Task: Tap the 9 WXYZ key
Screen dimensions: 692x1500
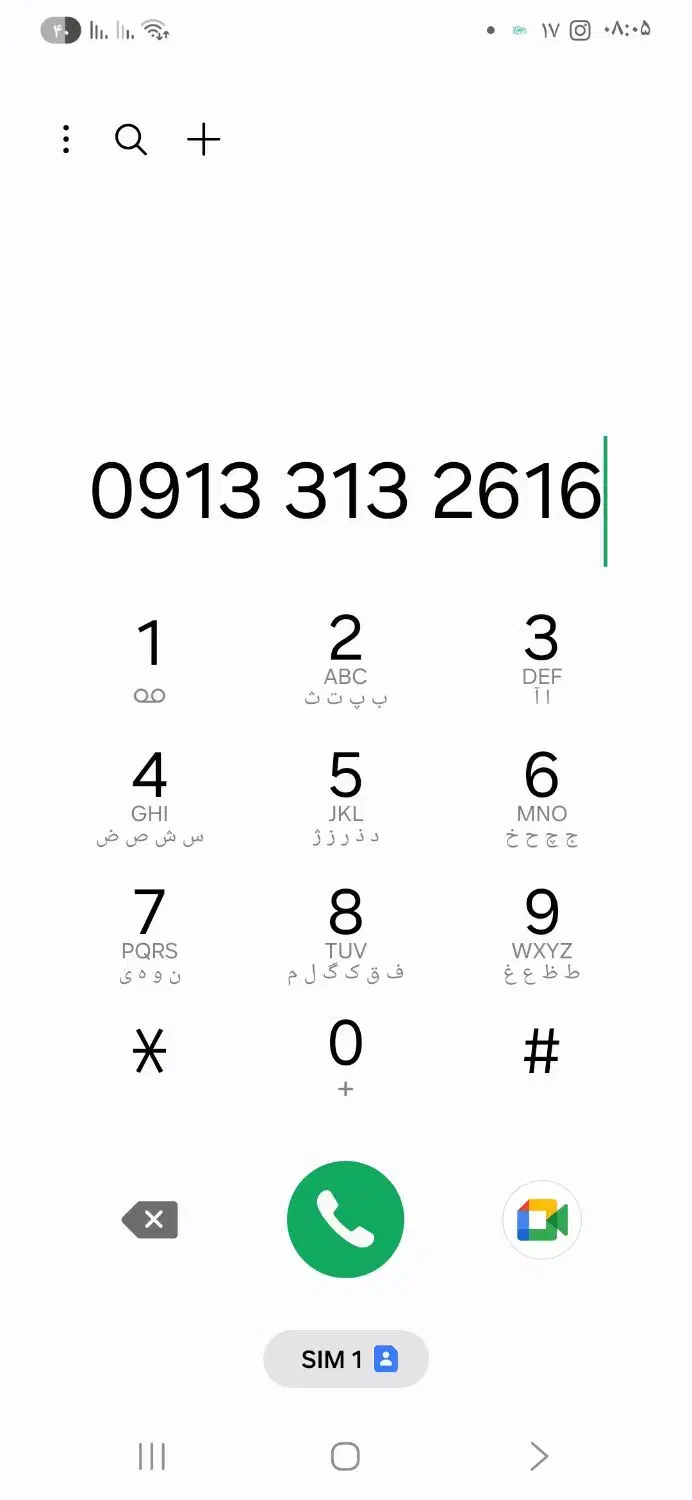Action: pos(542,934)
